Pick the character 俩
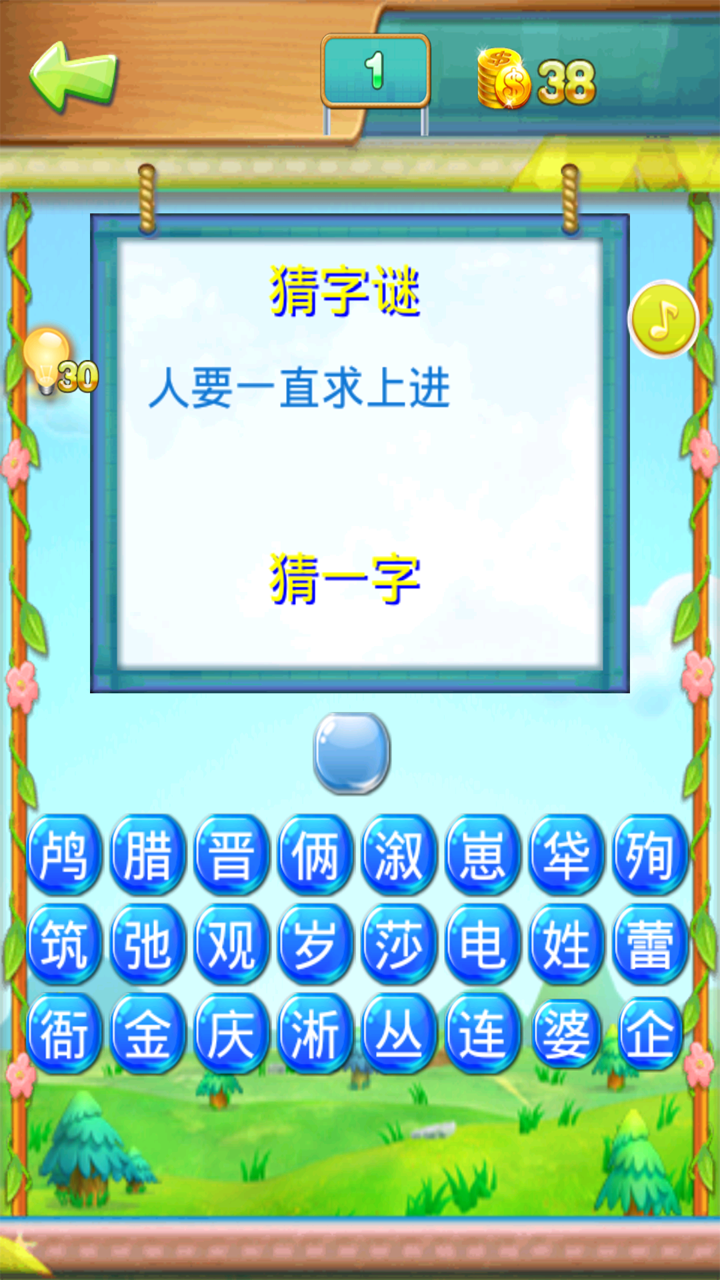The height and width of the screenshot is (1280, 720). coord(316,855)
